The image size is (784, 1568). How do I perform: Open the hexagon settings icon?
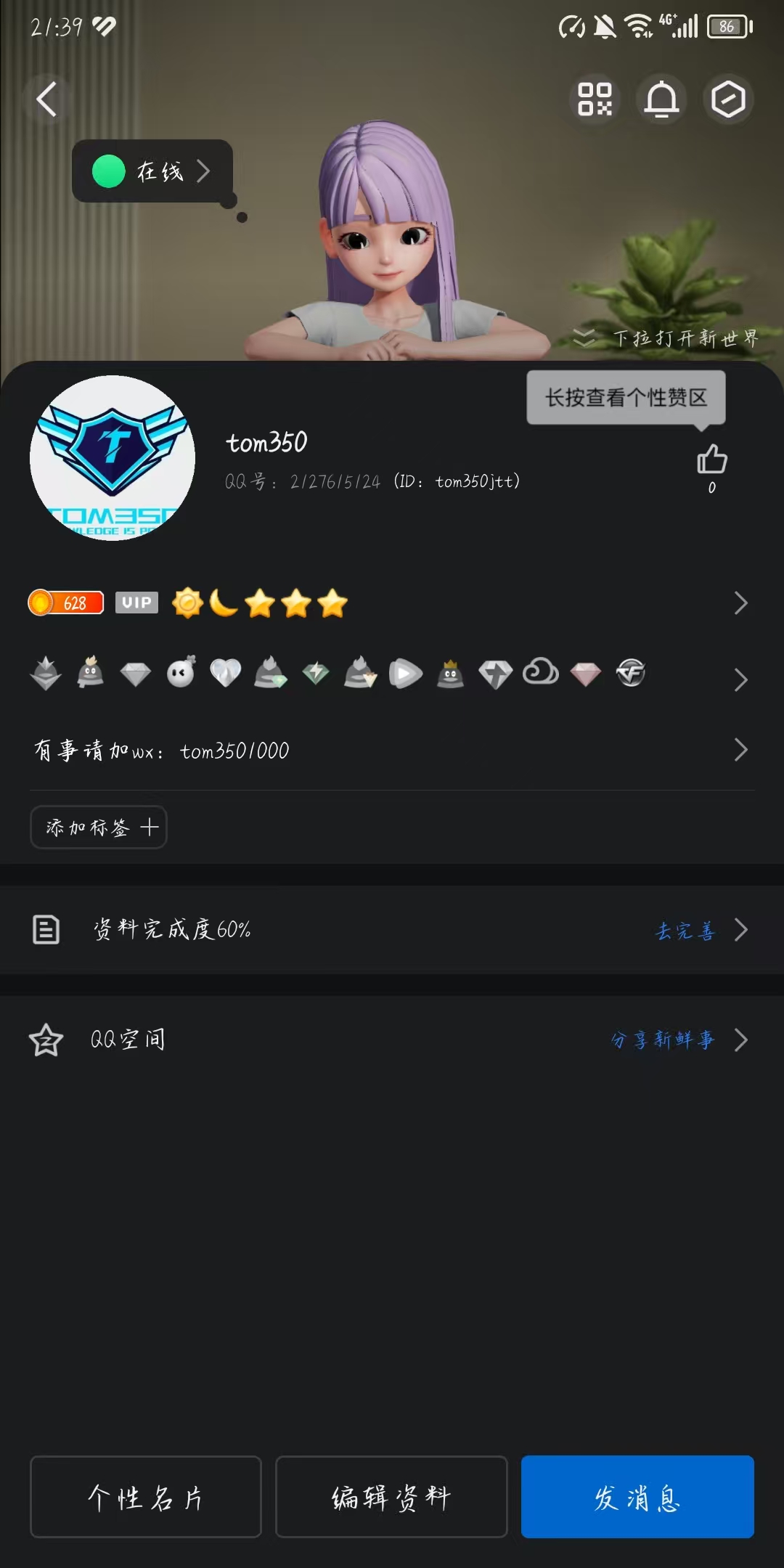coord(728,99)
